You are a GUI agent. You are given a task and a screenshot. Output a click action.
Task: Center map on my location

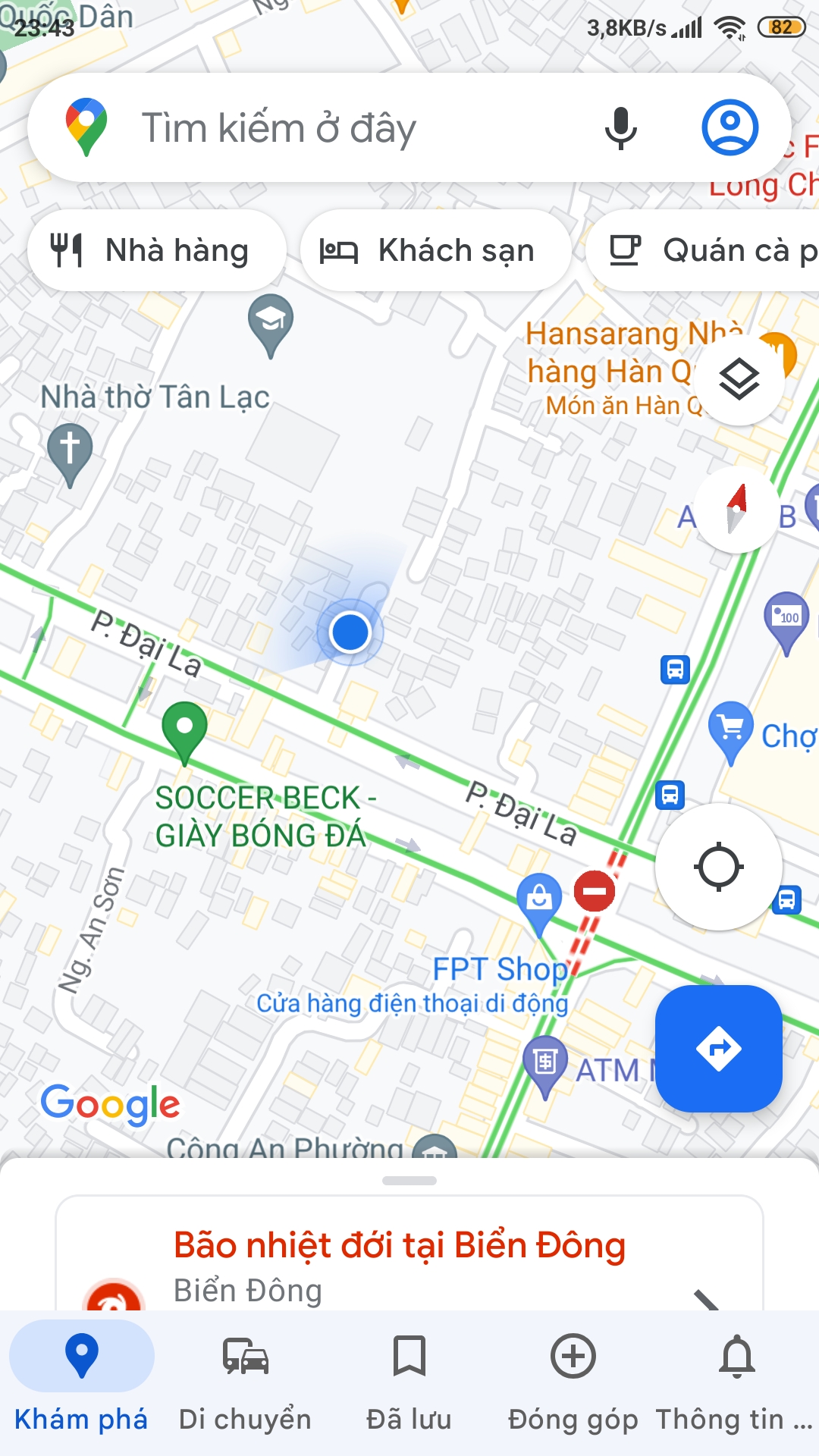[718, 867]
